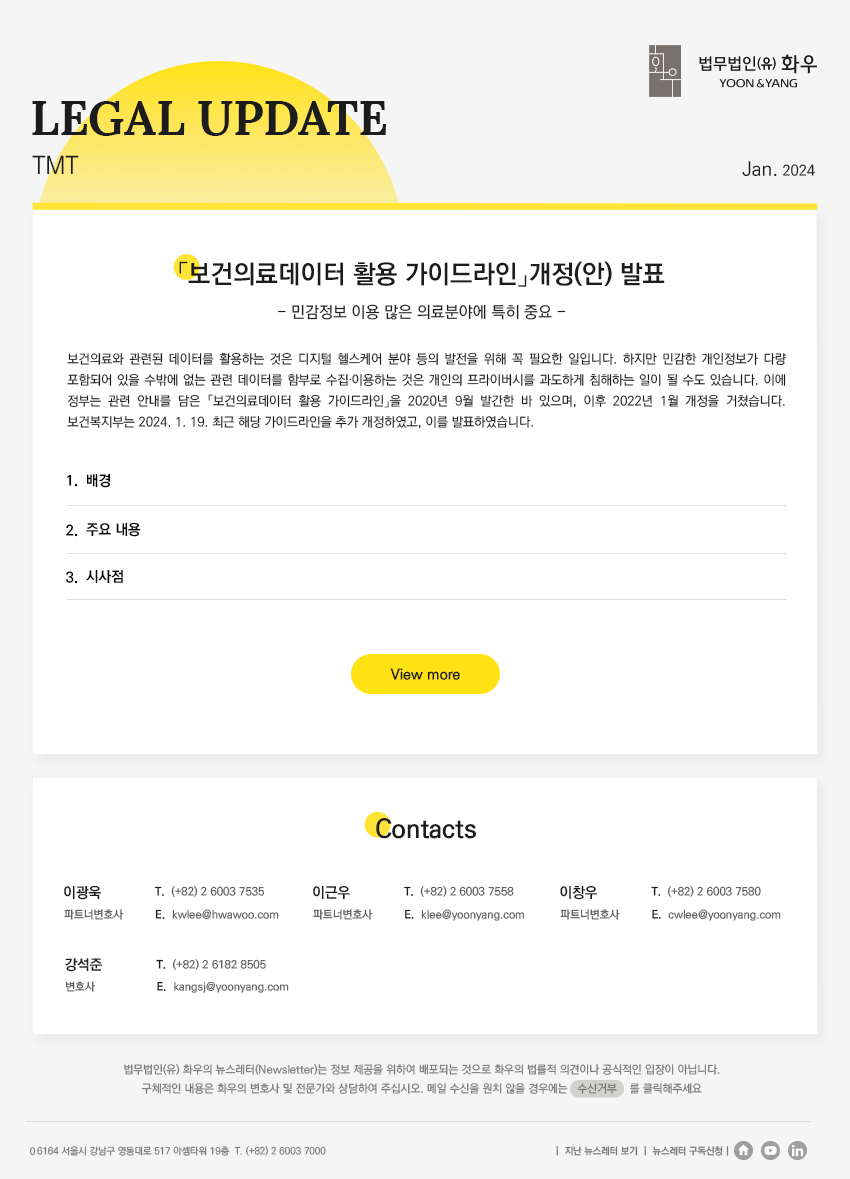Open the 수신거부 unsubscribe button
Screen dimensions: 850x1179
point(597,1089)
